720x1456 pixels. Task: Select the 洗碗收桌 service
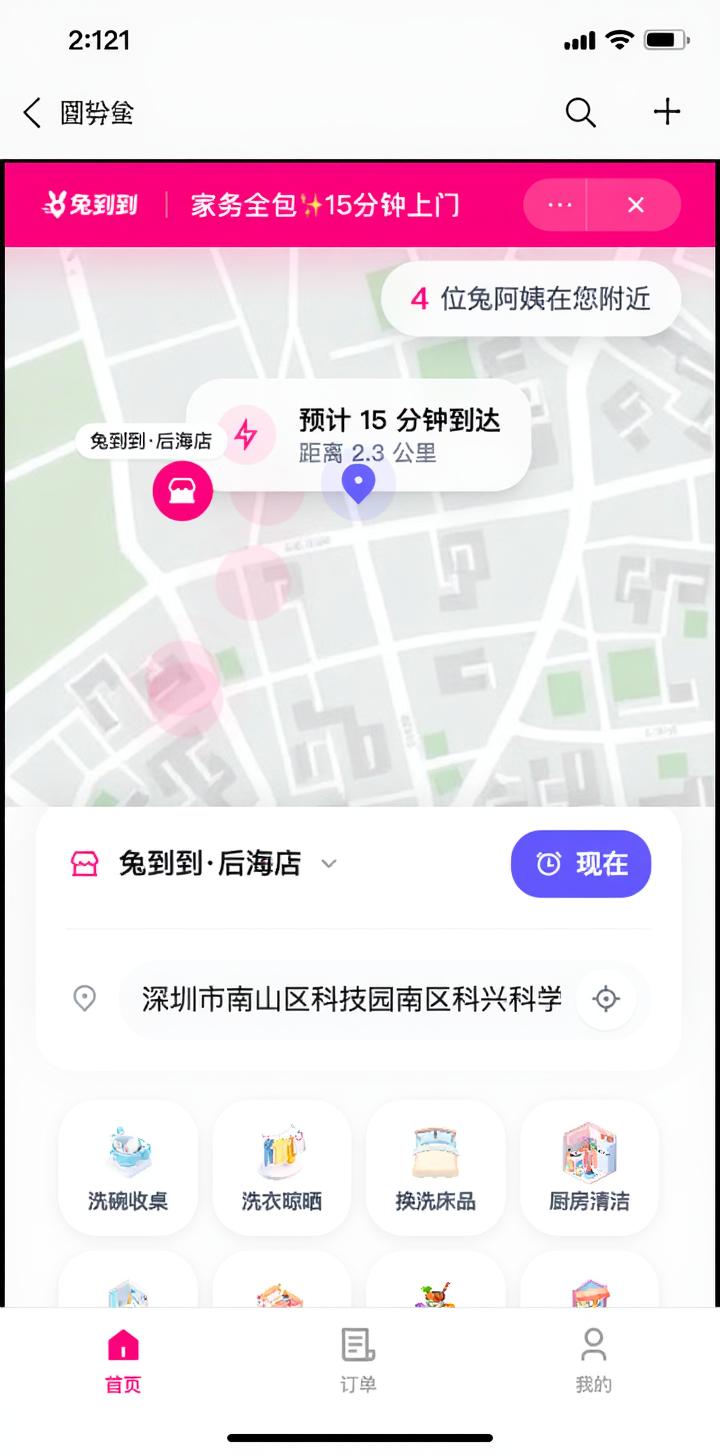tap(128, 1170)
